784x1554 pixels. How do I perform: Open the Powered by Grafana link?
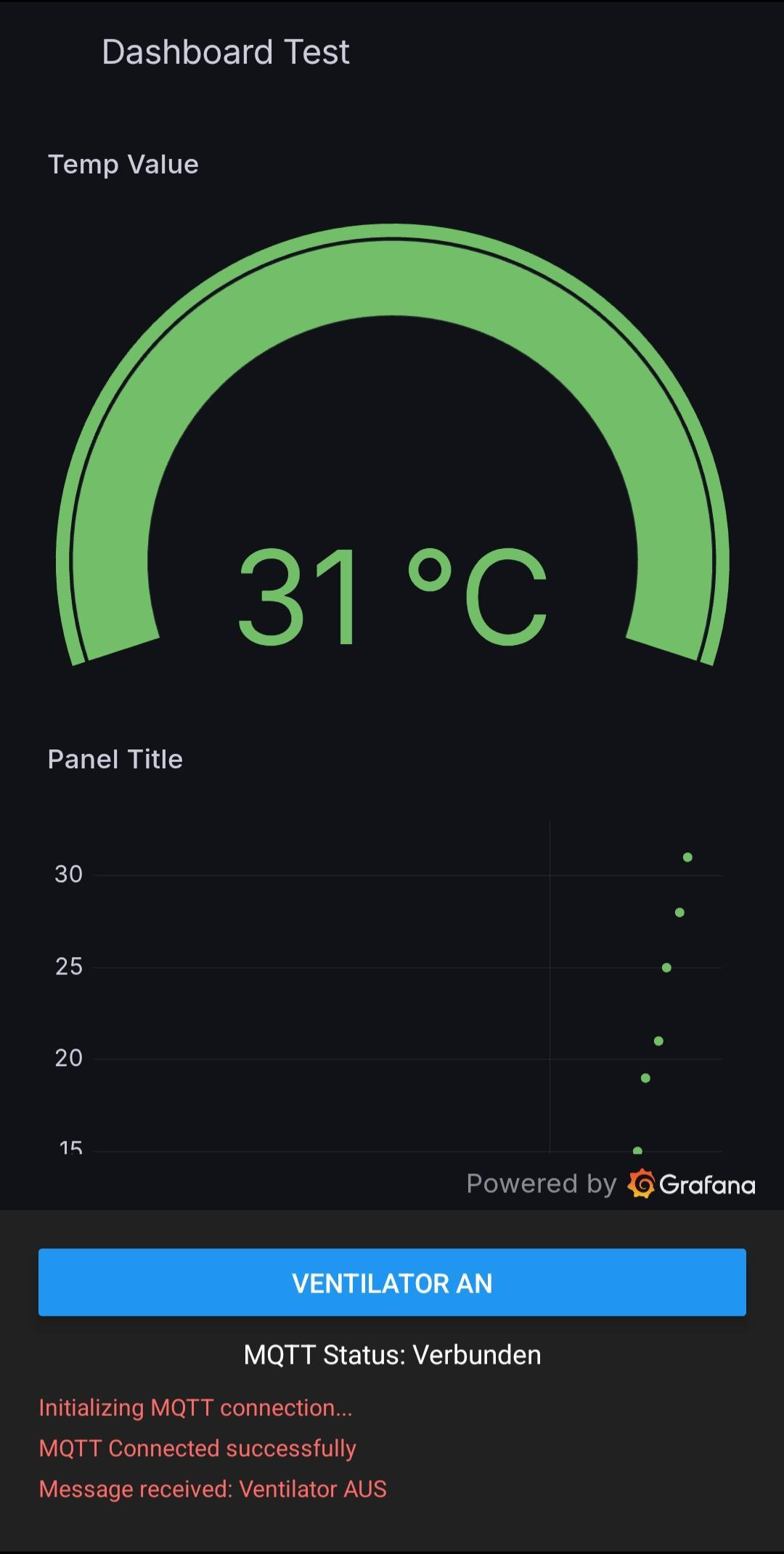[x=611, y=1184]
